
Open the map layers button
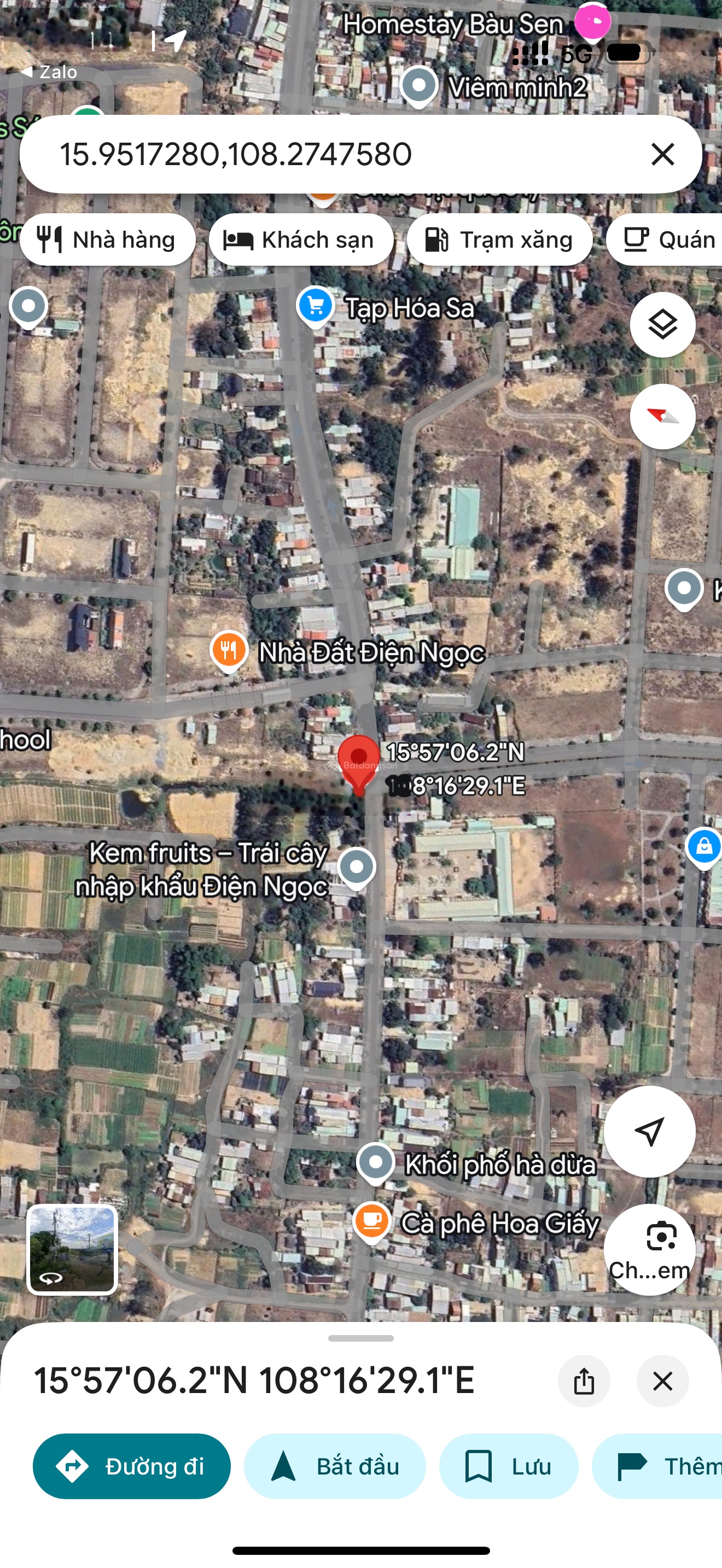pos(662,324)
